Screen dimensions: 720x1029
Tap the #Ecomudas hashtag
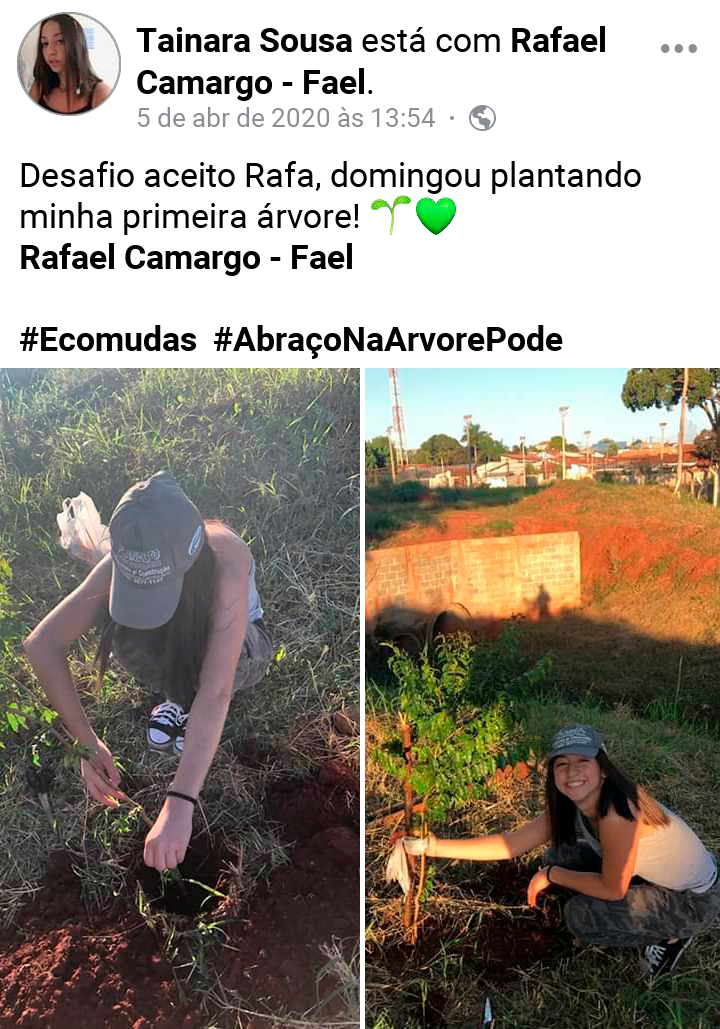pos(108,340)
